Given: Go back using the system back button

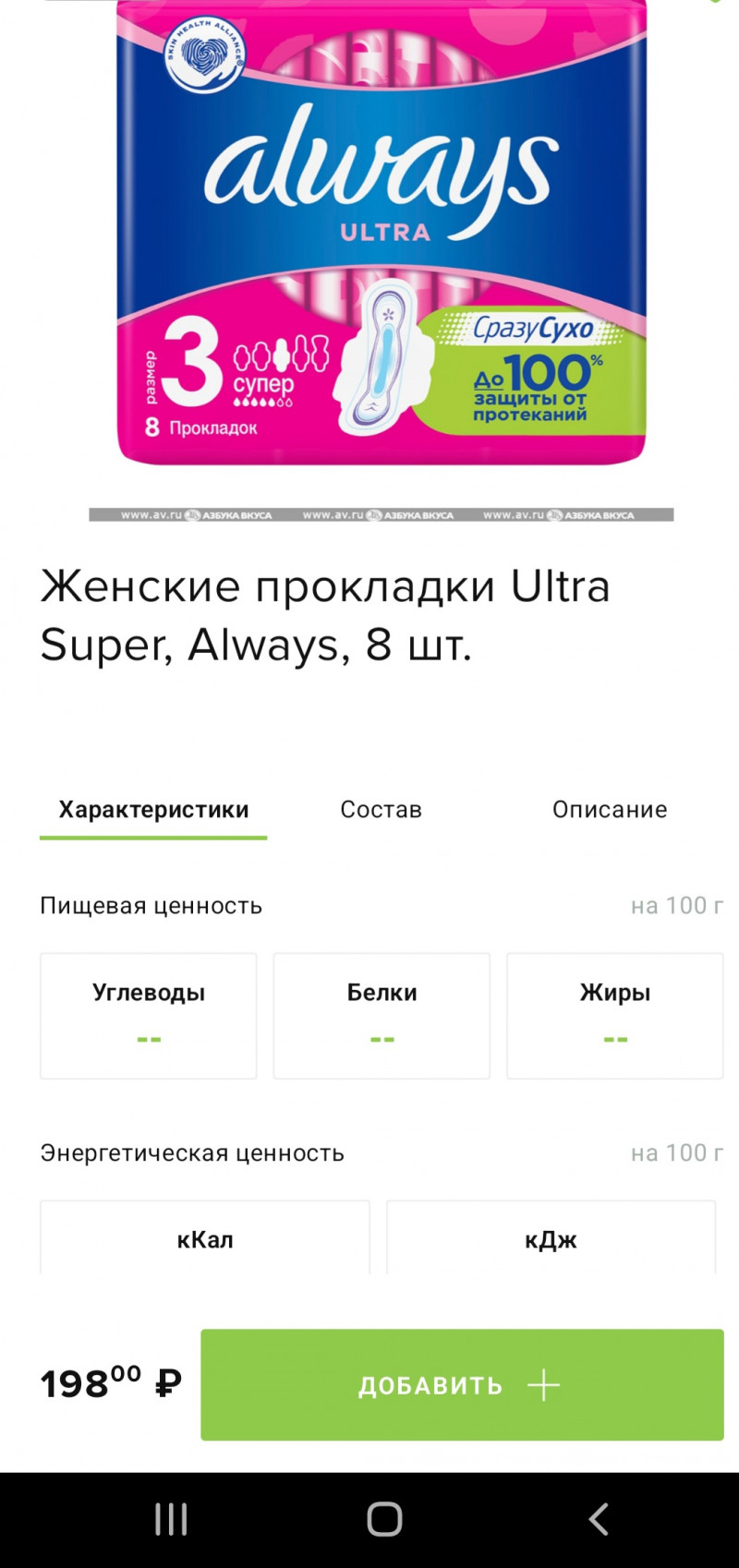Looking at the screenshot, I should coord(599,1519).
